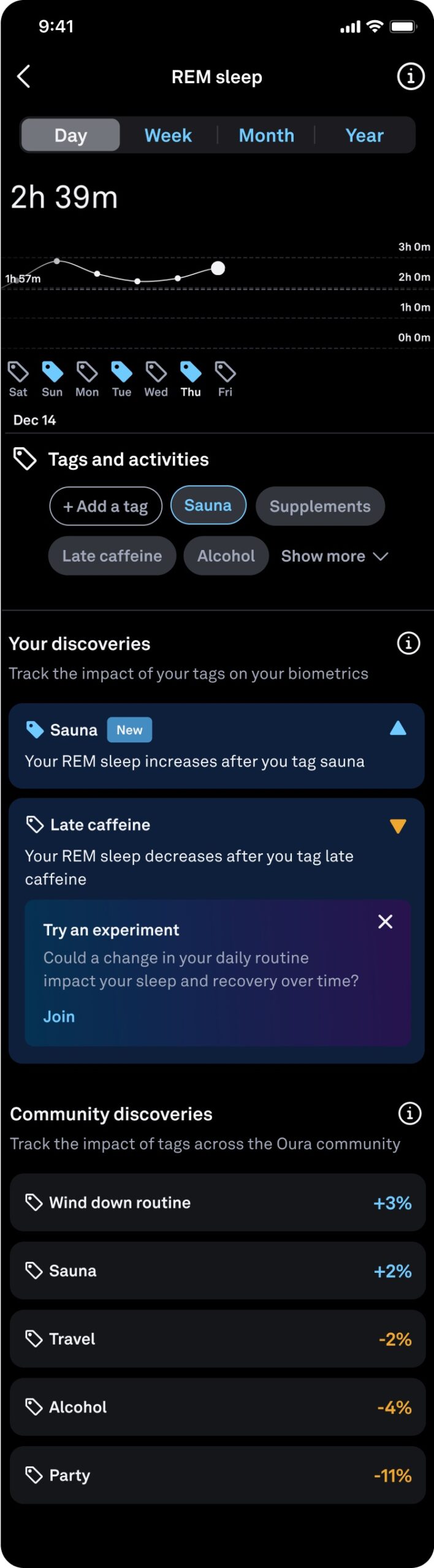This screenshot has width=434, height=1568.
Task: Open info for Community discoveries
Action: 409,1113
